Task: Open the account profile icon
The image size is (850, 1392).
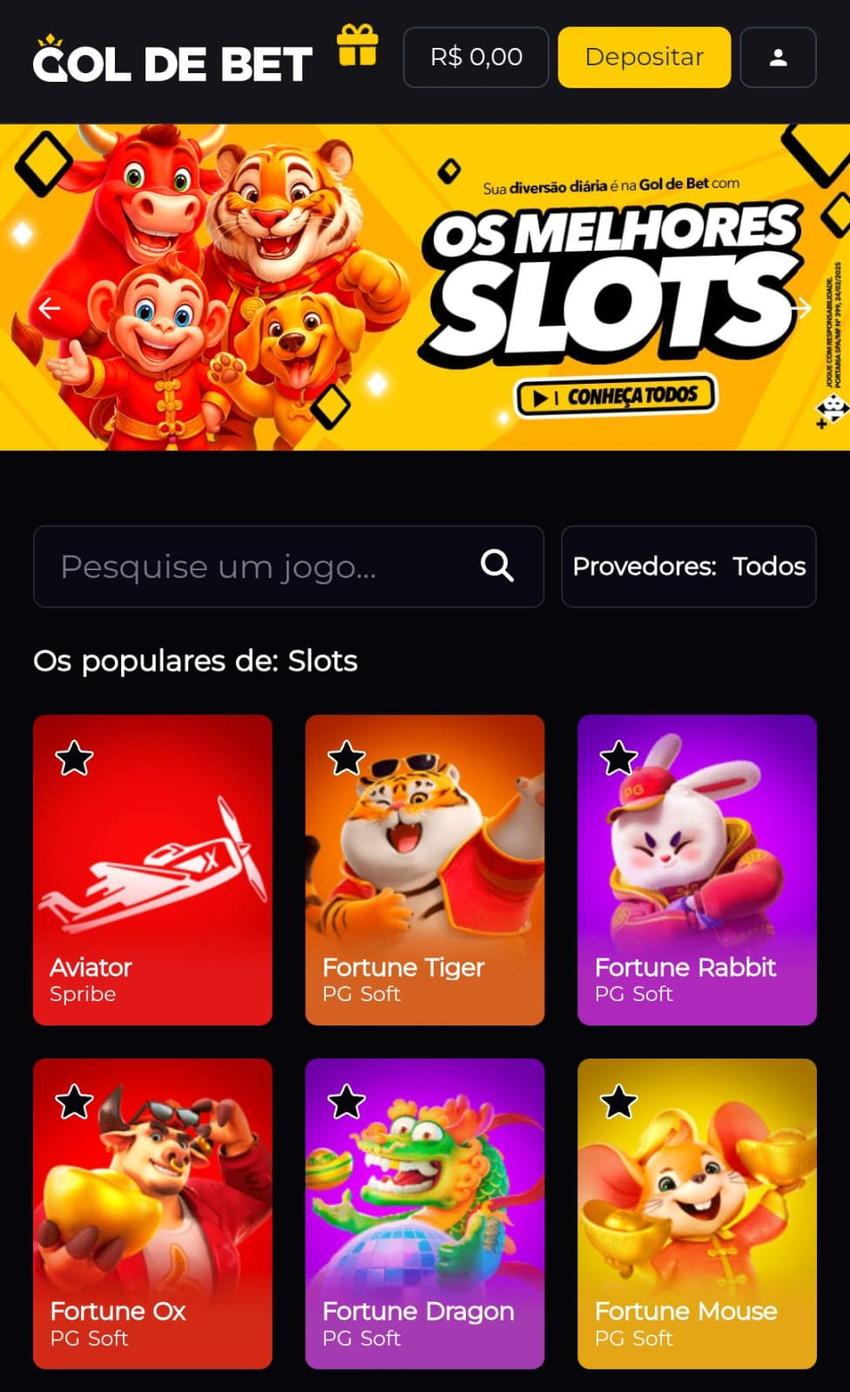Action: [778, 57]
